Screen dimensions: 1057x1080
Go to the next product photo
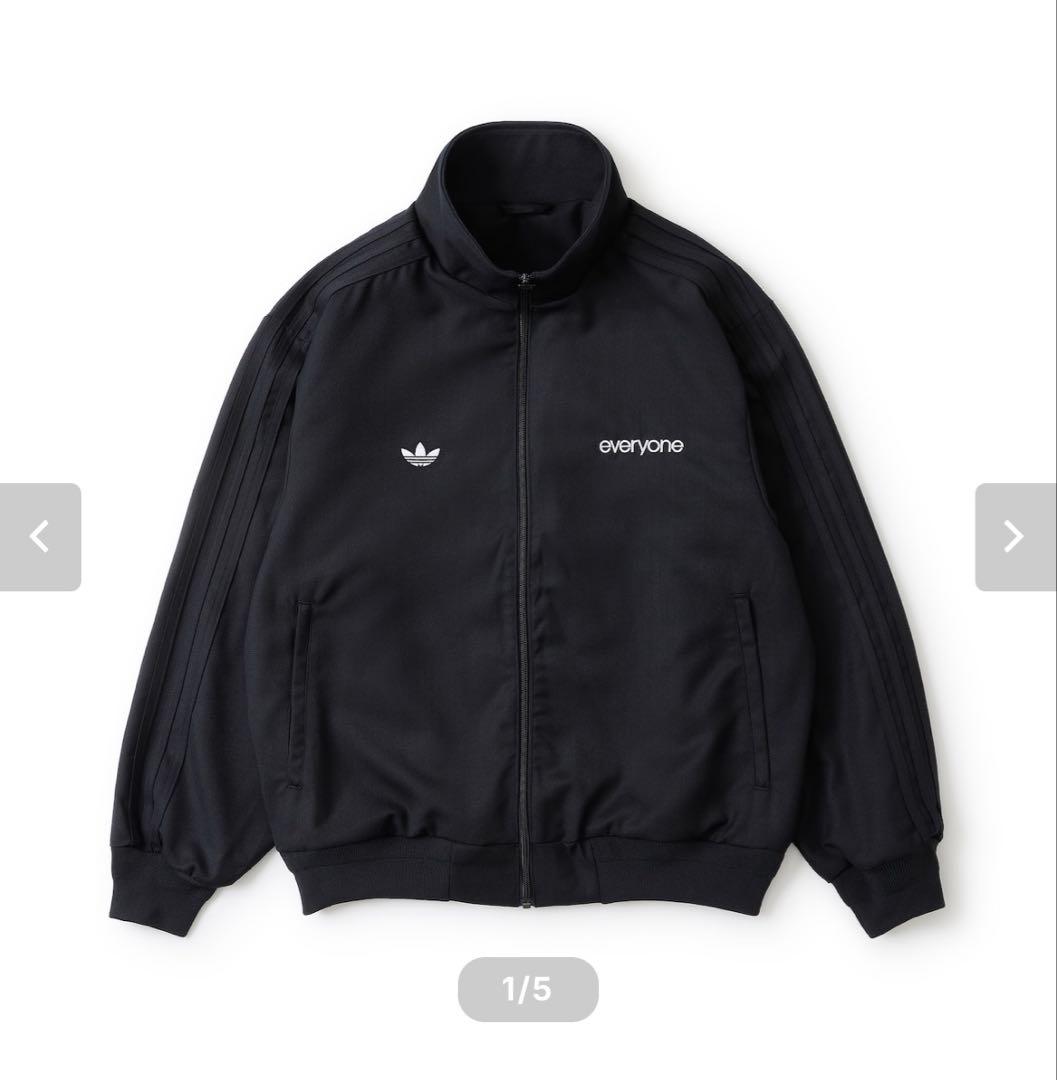point(1014,537)
